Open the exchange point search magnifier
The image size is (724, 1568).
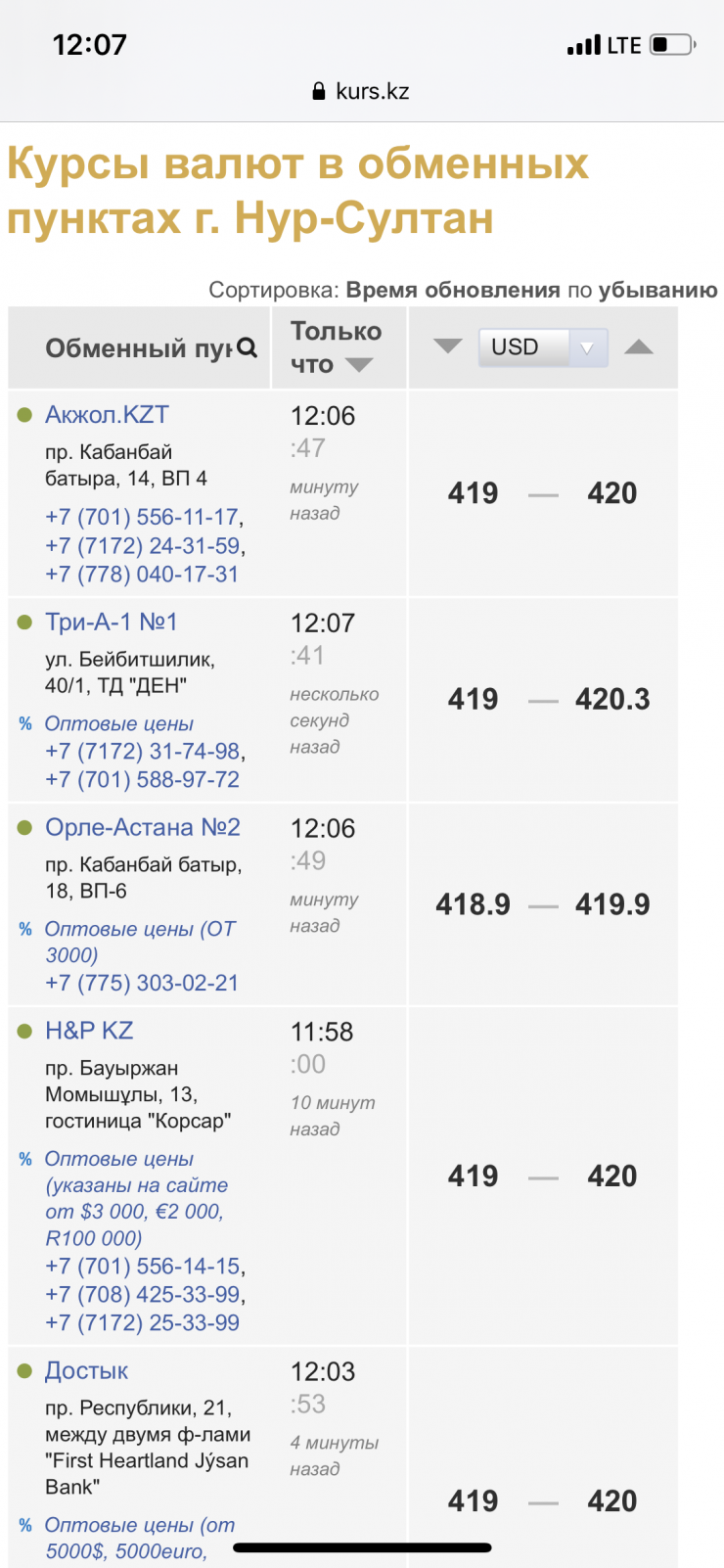pos(248,347)
